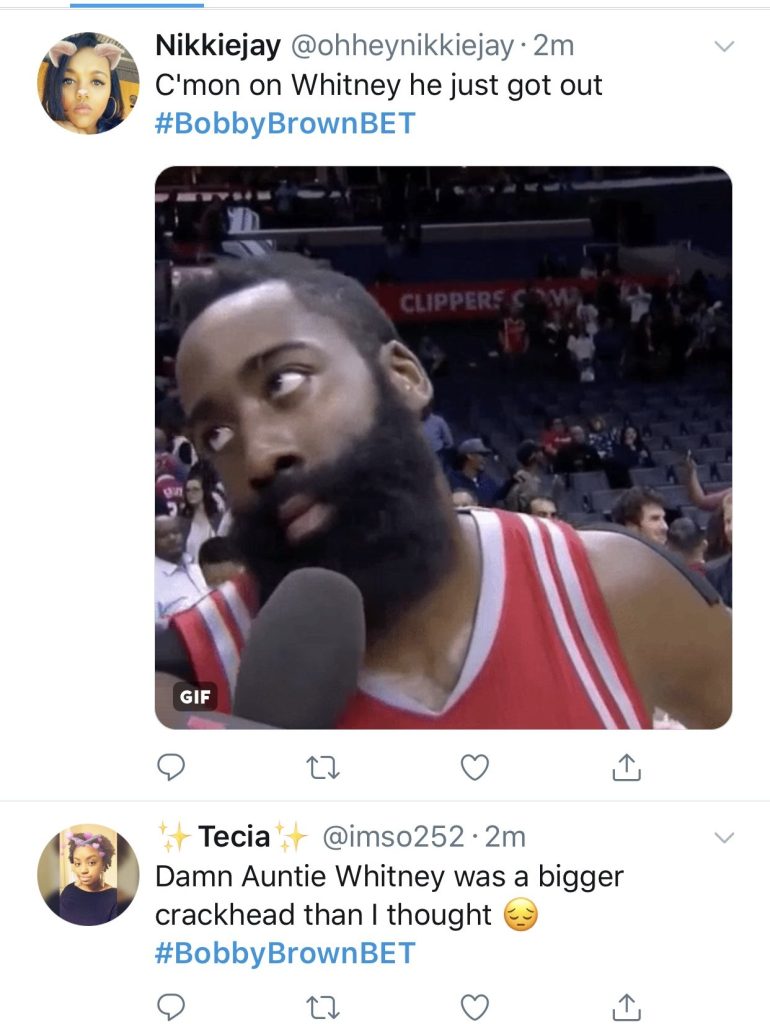Open #BobbyBrownBET hashtag in Nikkiejay's tweet
Image resolution: width=770 pixels, height=1024 pixels.
285,124
